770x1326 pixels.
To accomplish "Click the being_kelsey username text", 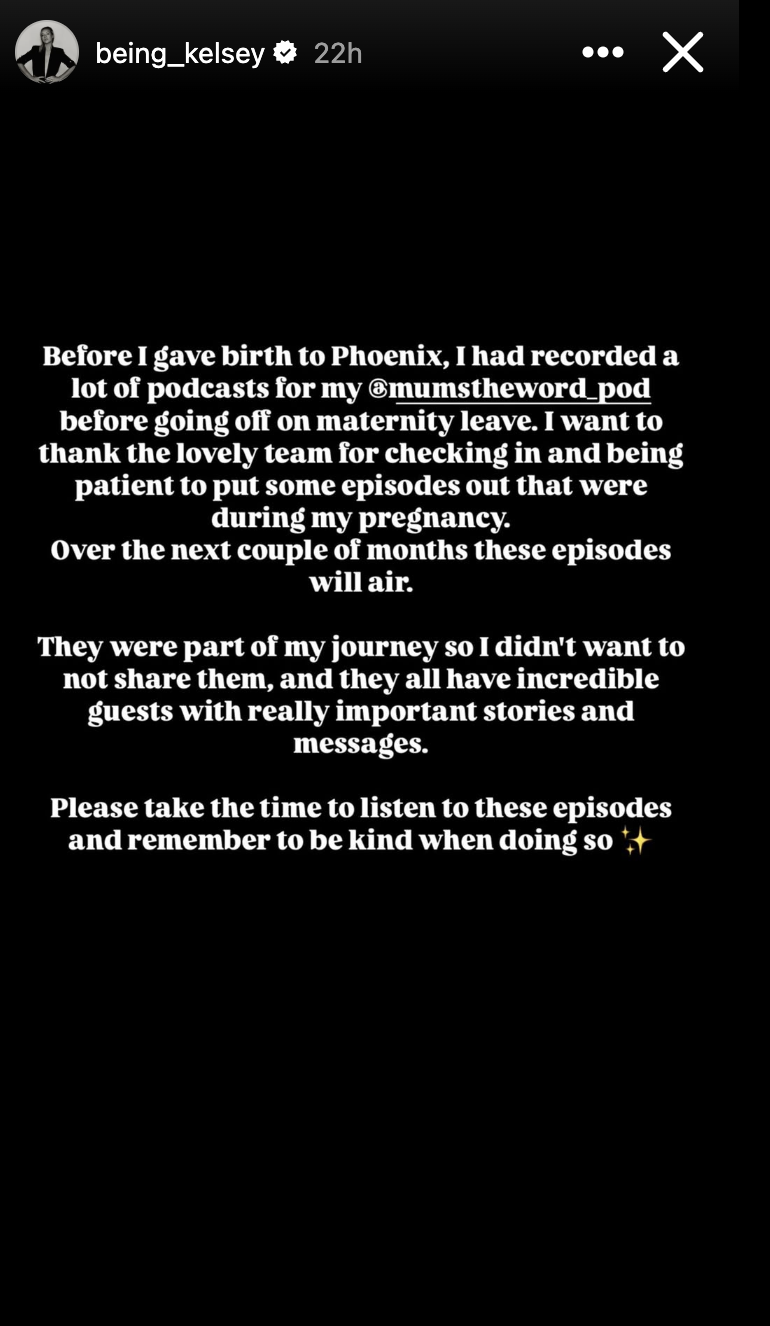I will tap(180, 53).
